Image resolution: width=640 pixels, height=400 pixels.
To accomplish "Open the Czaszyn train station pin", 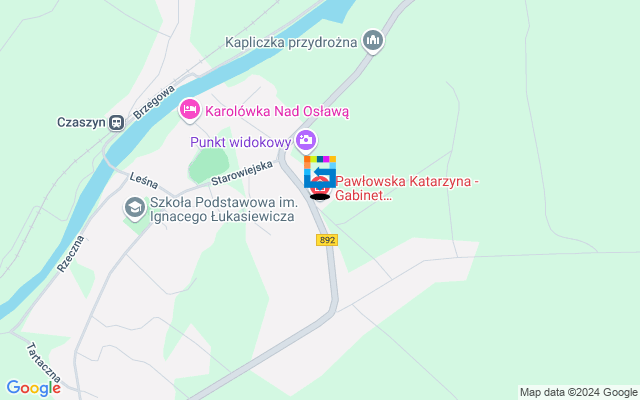I will click(116, 122).
